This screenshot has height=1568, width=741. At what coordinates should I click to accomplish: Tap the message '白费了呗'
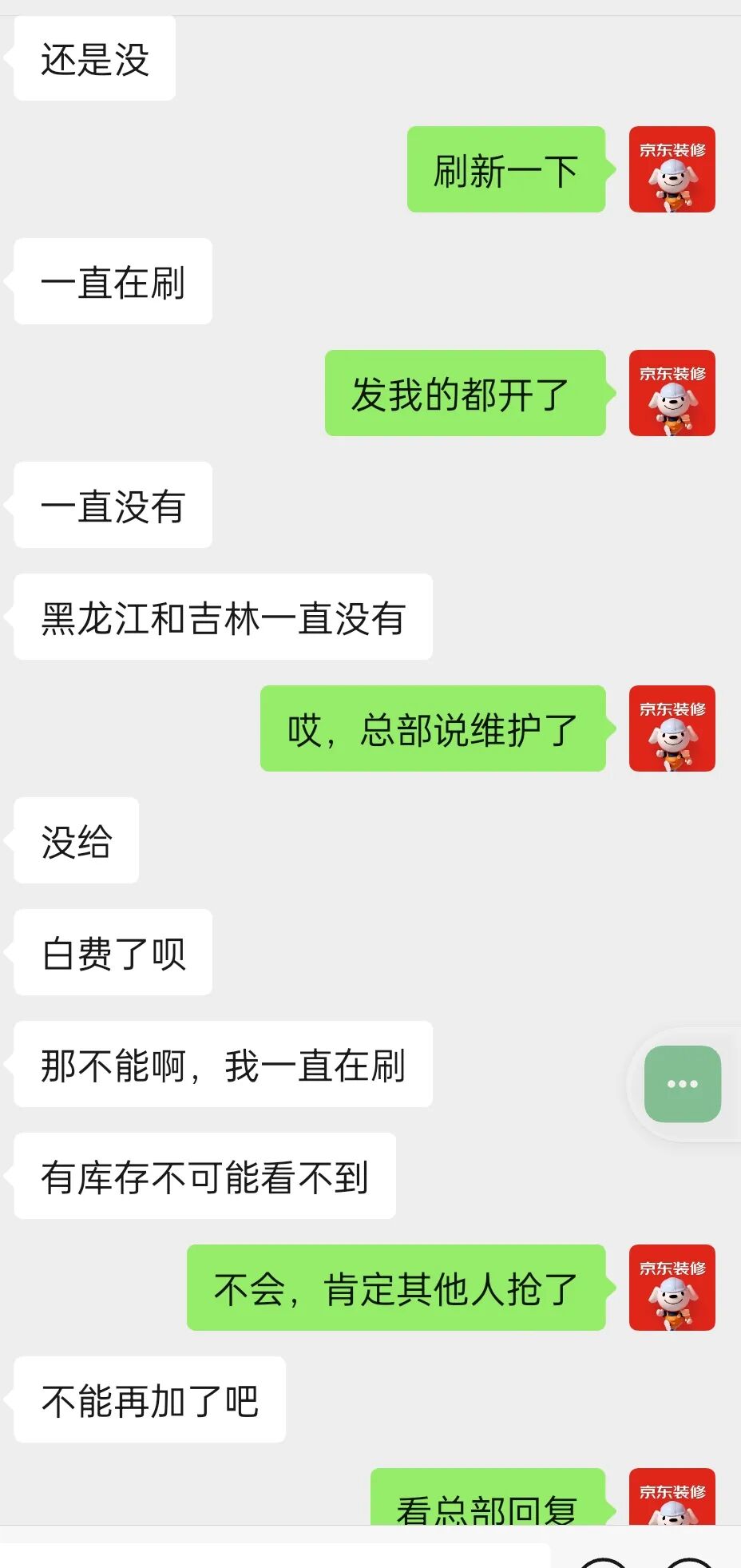[112, 952]
